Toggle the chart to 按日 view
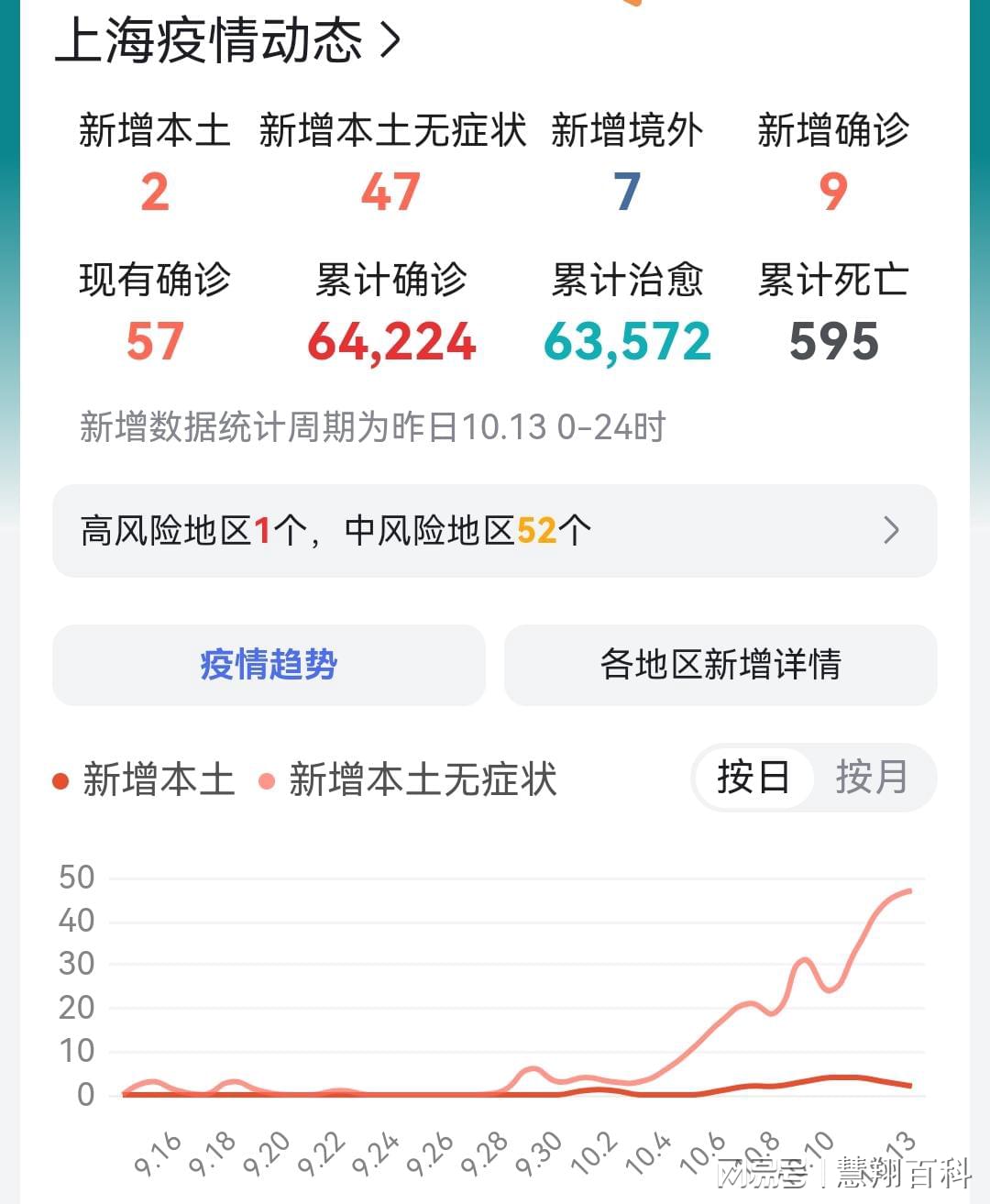Viewport: 990px width, 1204px height. pyautogui.click(x=752, y=778)
